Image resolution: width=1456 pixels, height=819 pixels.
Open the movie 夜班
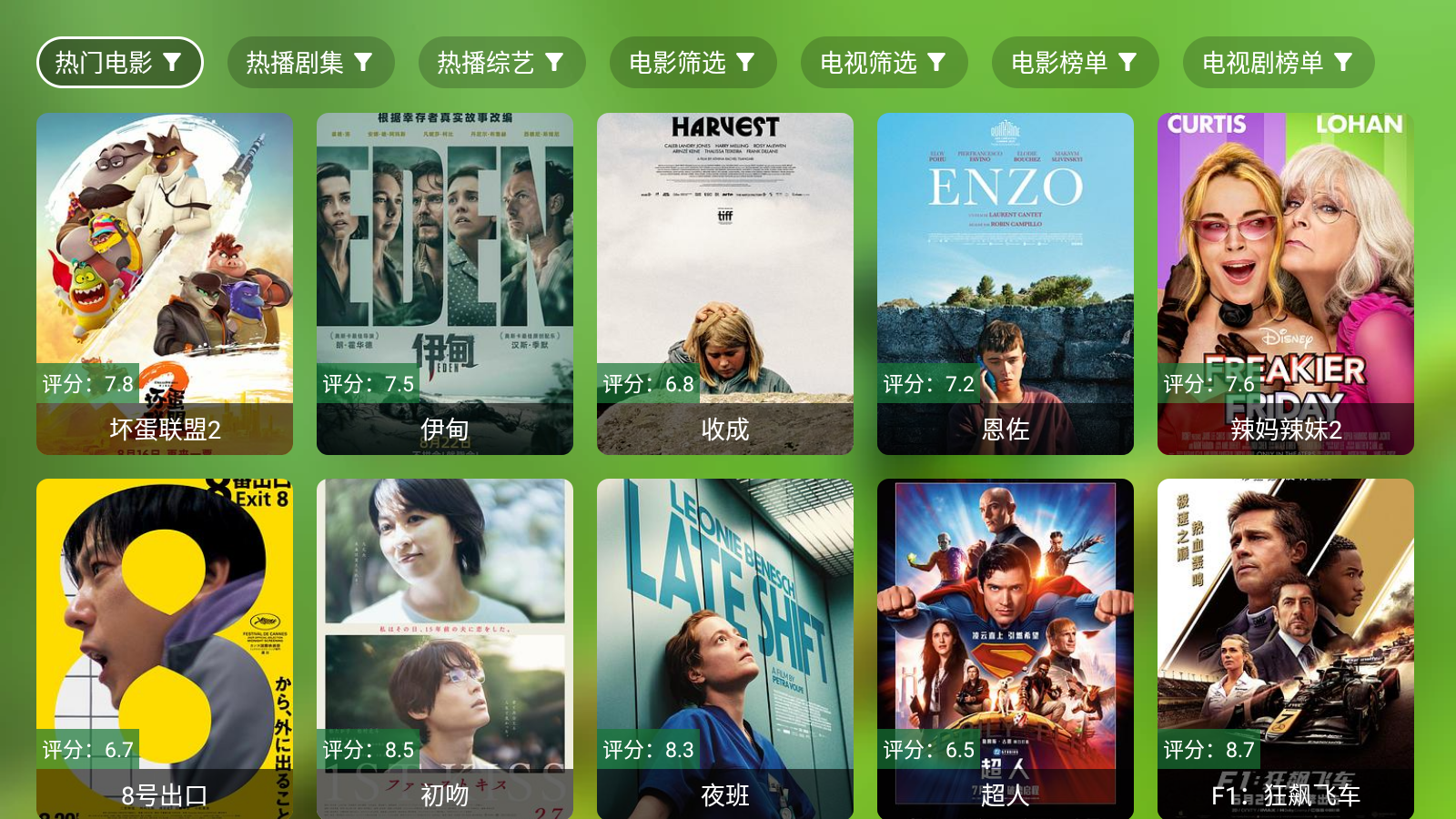click(x=725, y=648)
